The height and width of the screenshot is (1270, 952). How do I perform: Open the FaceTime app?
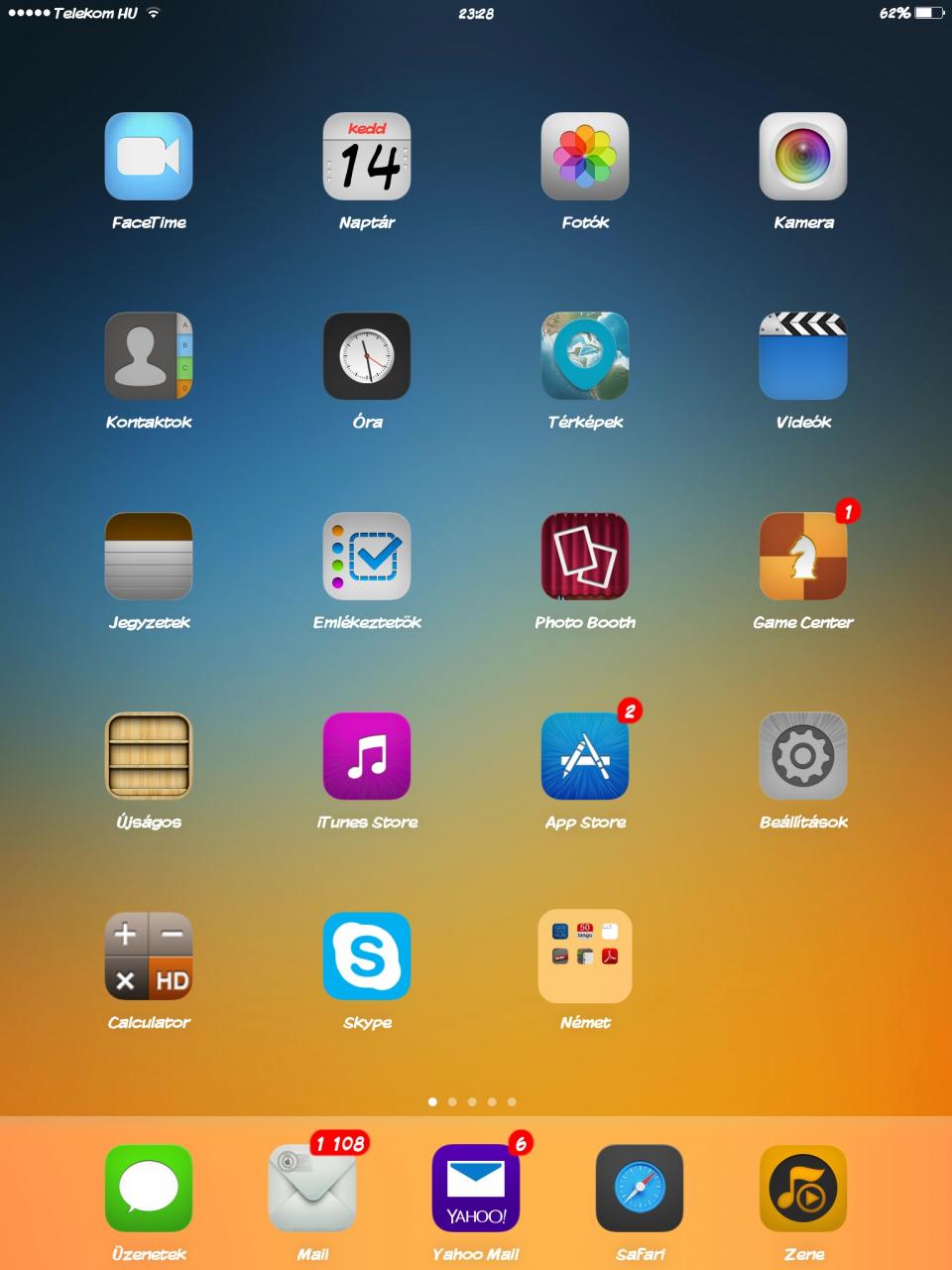click(x=149, y=157)
